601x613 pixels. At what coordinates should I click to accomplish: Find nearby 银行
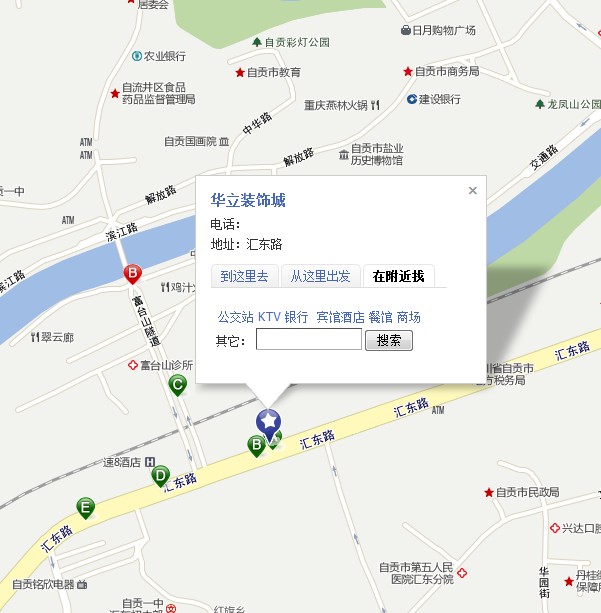pyautogui.click(x=296, y=317)
